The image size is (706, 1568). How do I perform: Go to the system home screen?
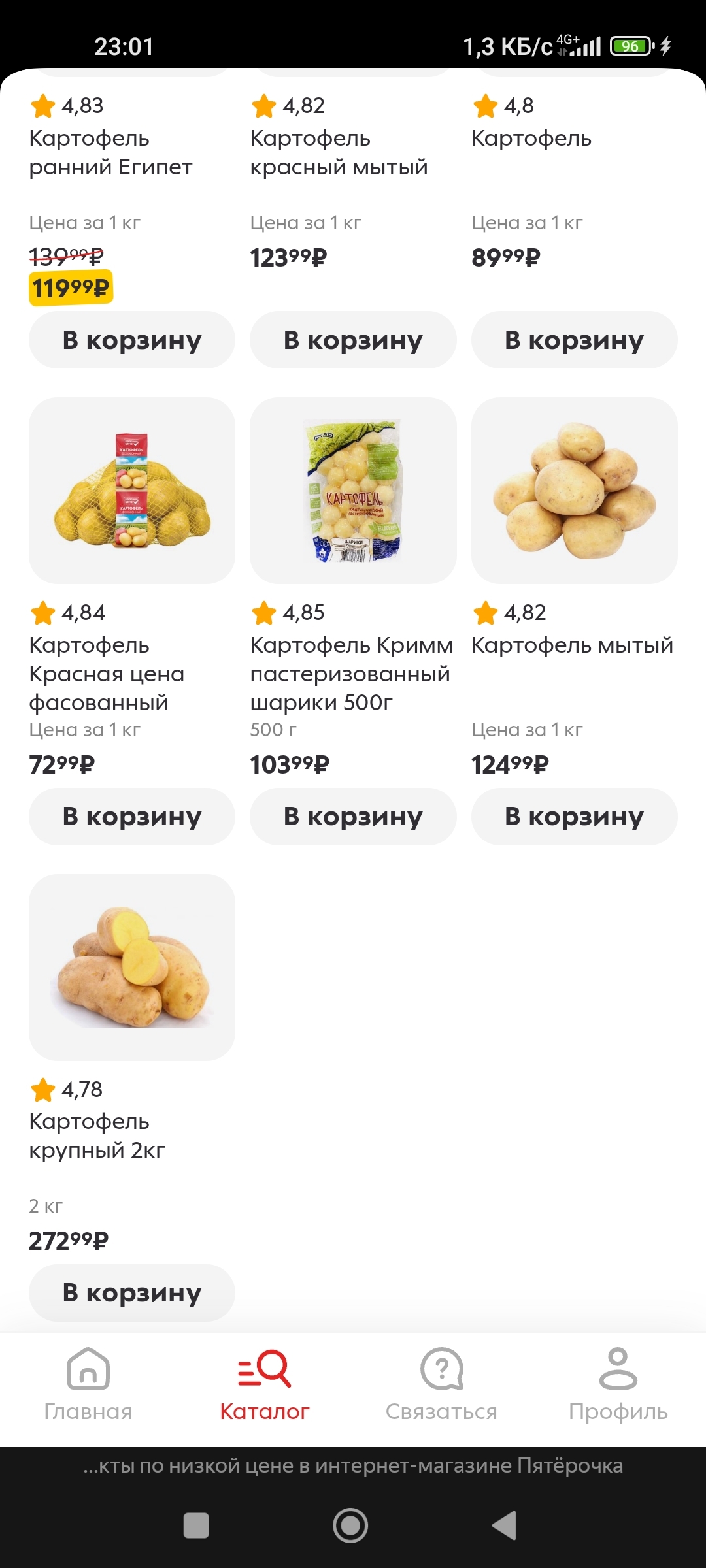coord(350,1526)
